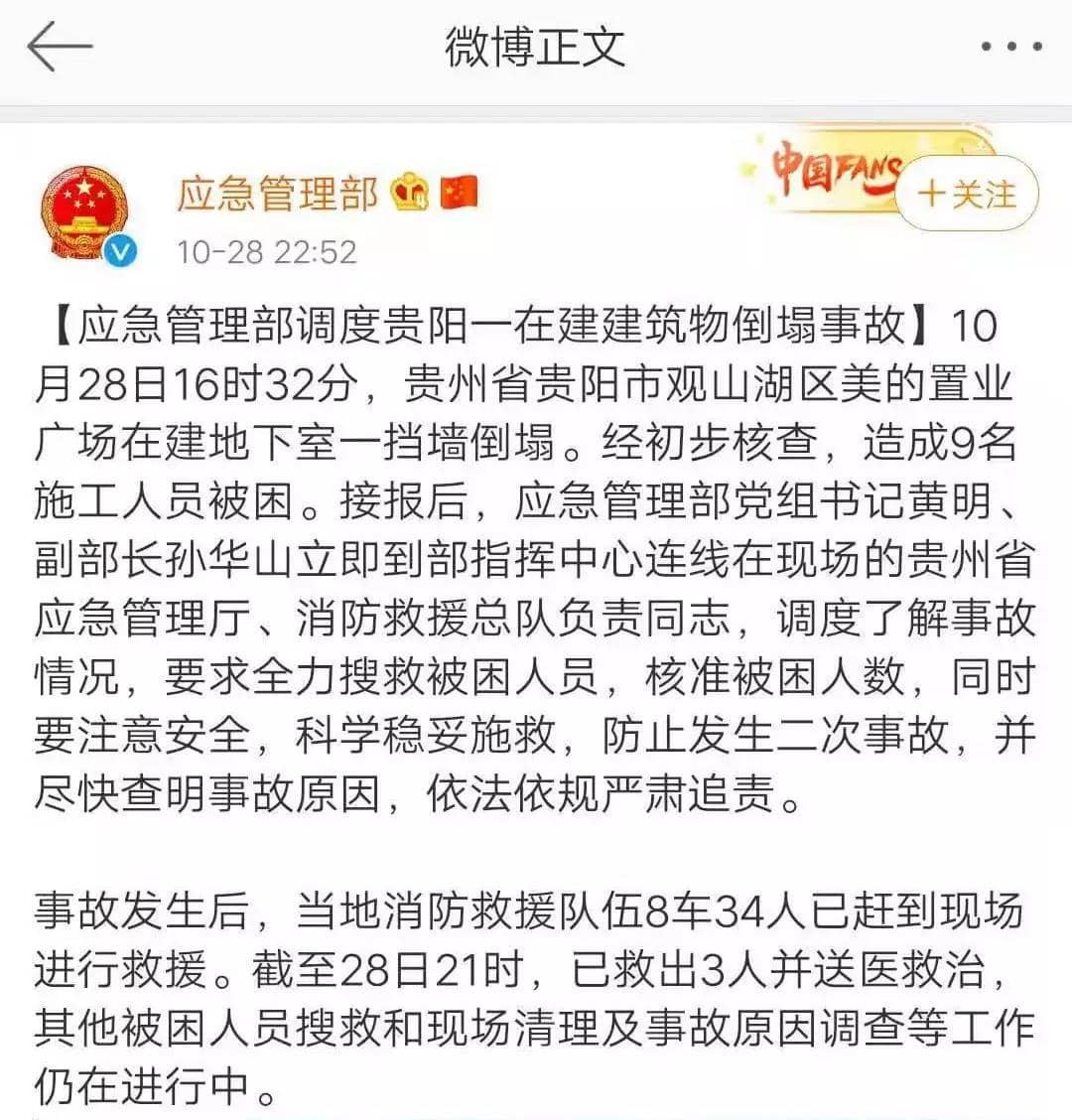This screenshot has height=1120, width=1072.
Task: Follow 应急管理部 with the 关注 button
Action: pos(967,194)
